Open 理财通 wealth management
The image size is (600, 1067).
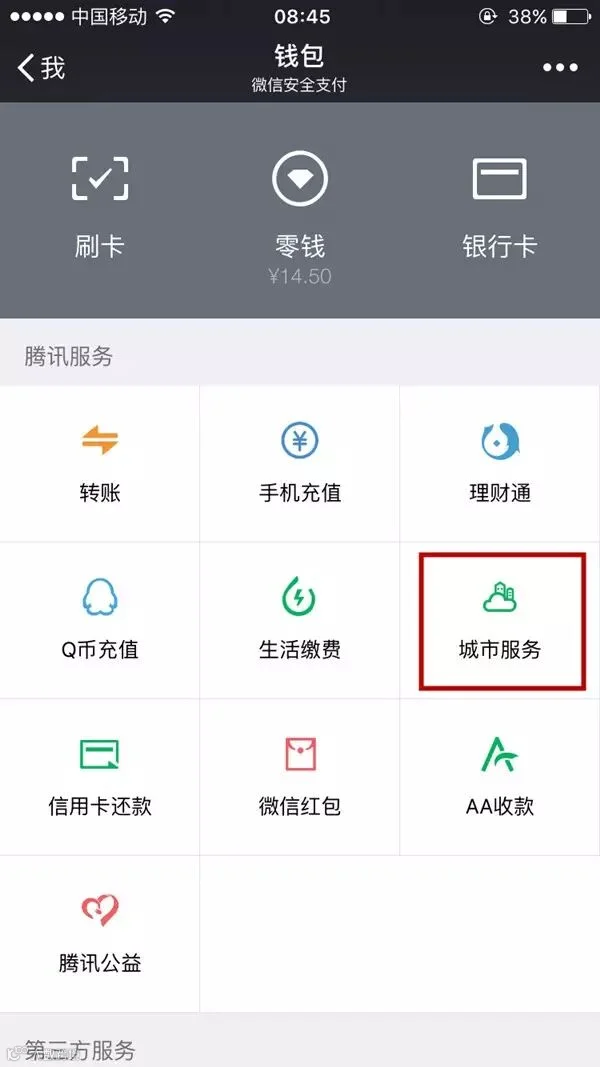(x=499, y=463)
